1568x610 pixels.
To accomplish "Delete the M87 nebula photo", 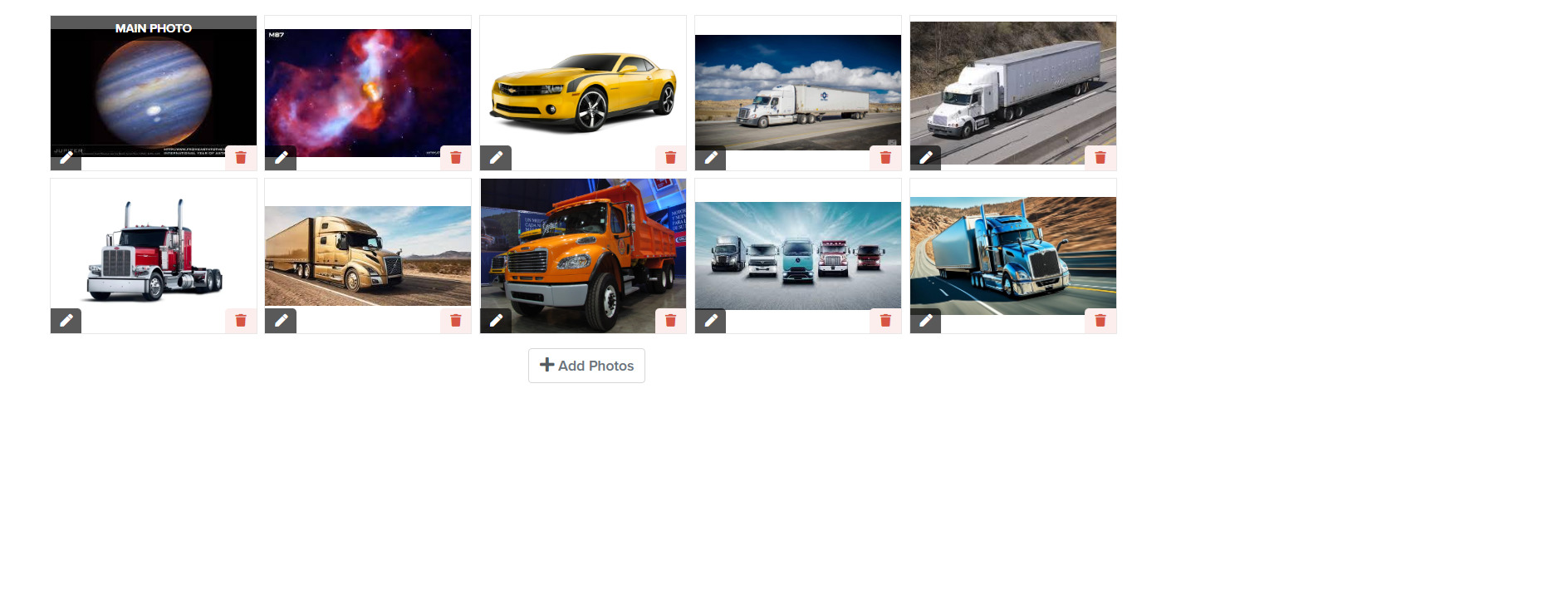I will click(456, 158).
